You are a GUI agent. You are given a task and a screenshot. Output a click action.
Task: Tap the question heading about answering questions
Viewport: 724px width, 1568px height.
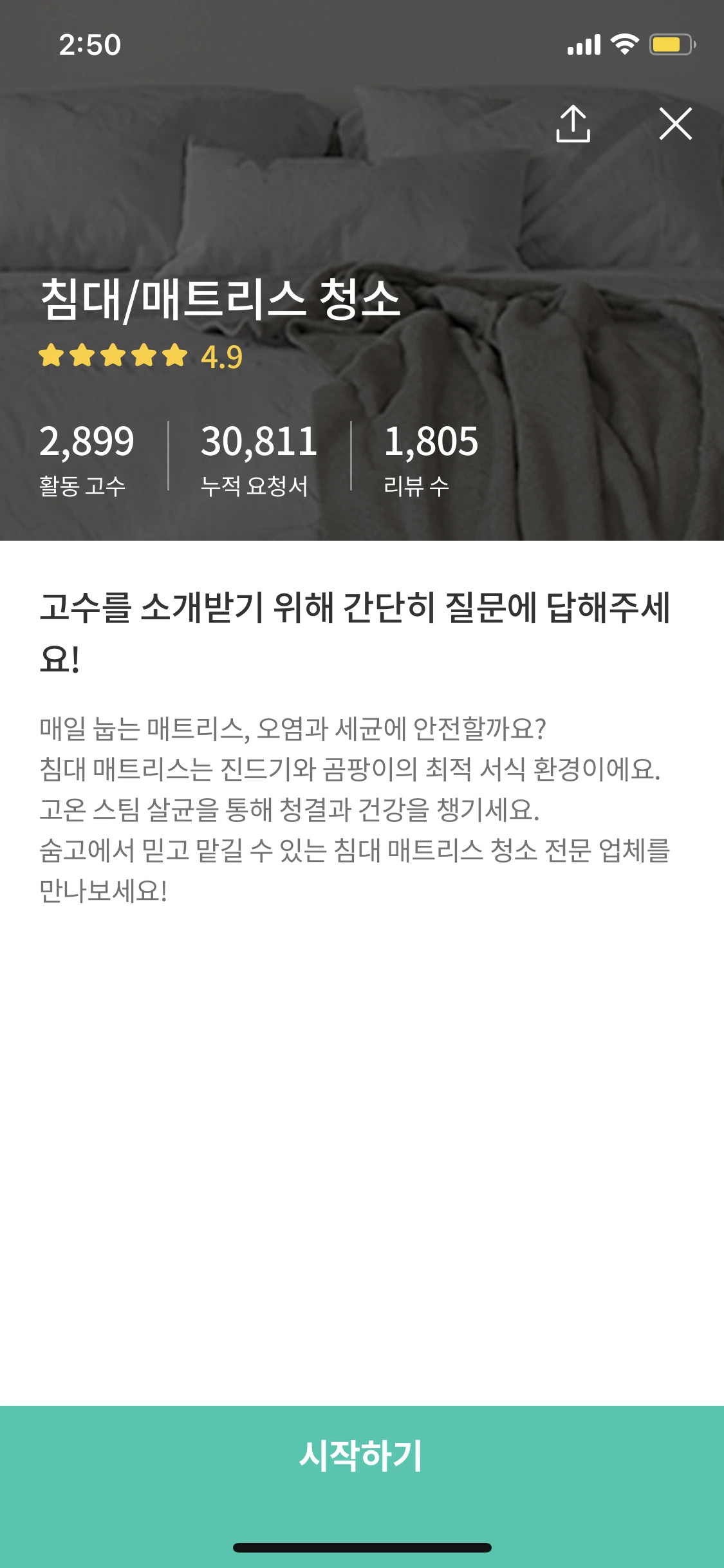[x=360, y=628]
